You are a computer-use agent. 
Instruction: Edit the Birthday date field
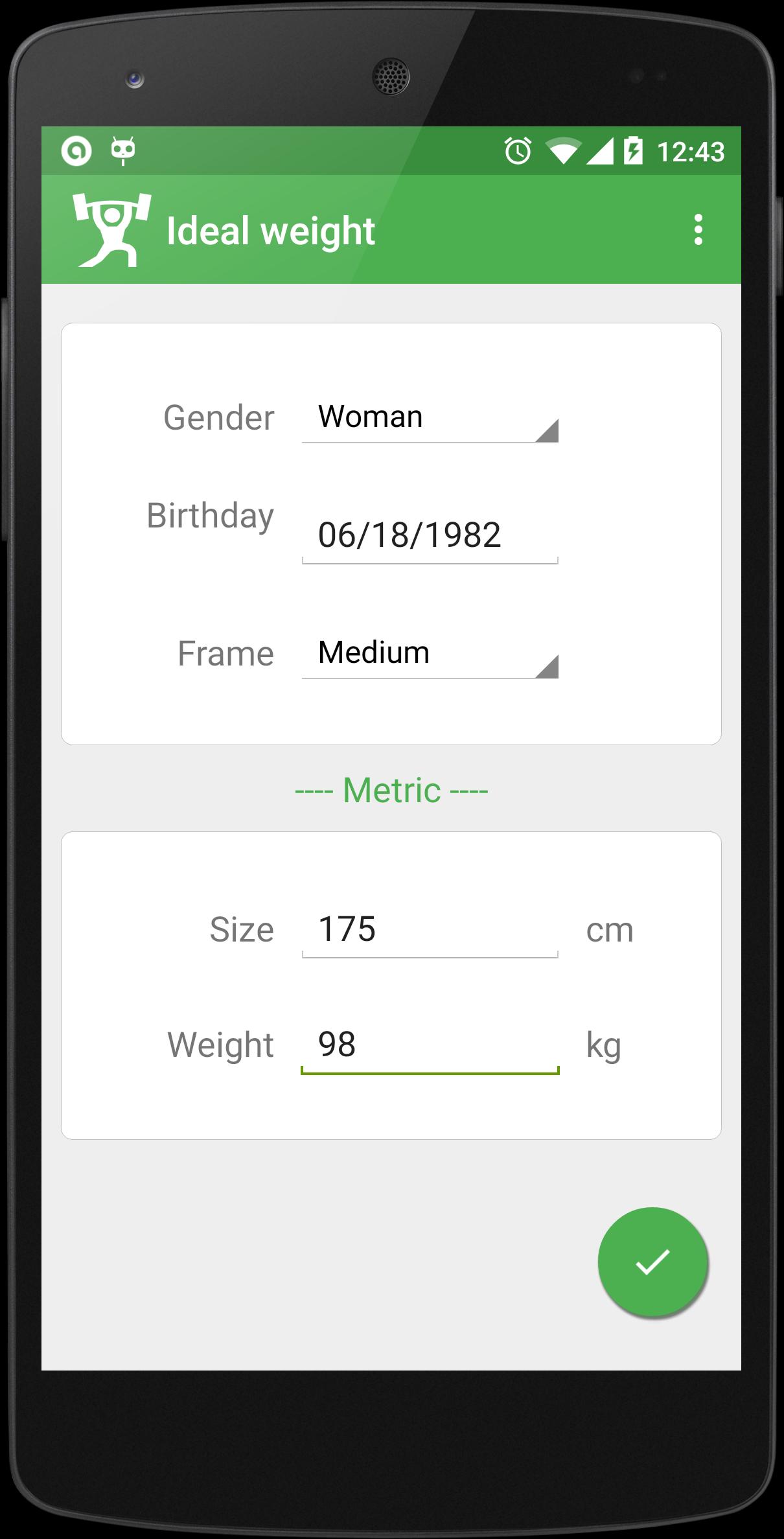click(x=429, y=536)
